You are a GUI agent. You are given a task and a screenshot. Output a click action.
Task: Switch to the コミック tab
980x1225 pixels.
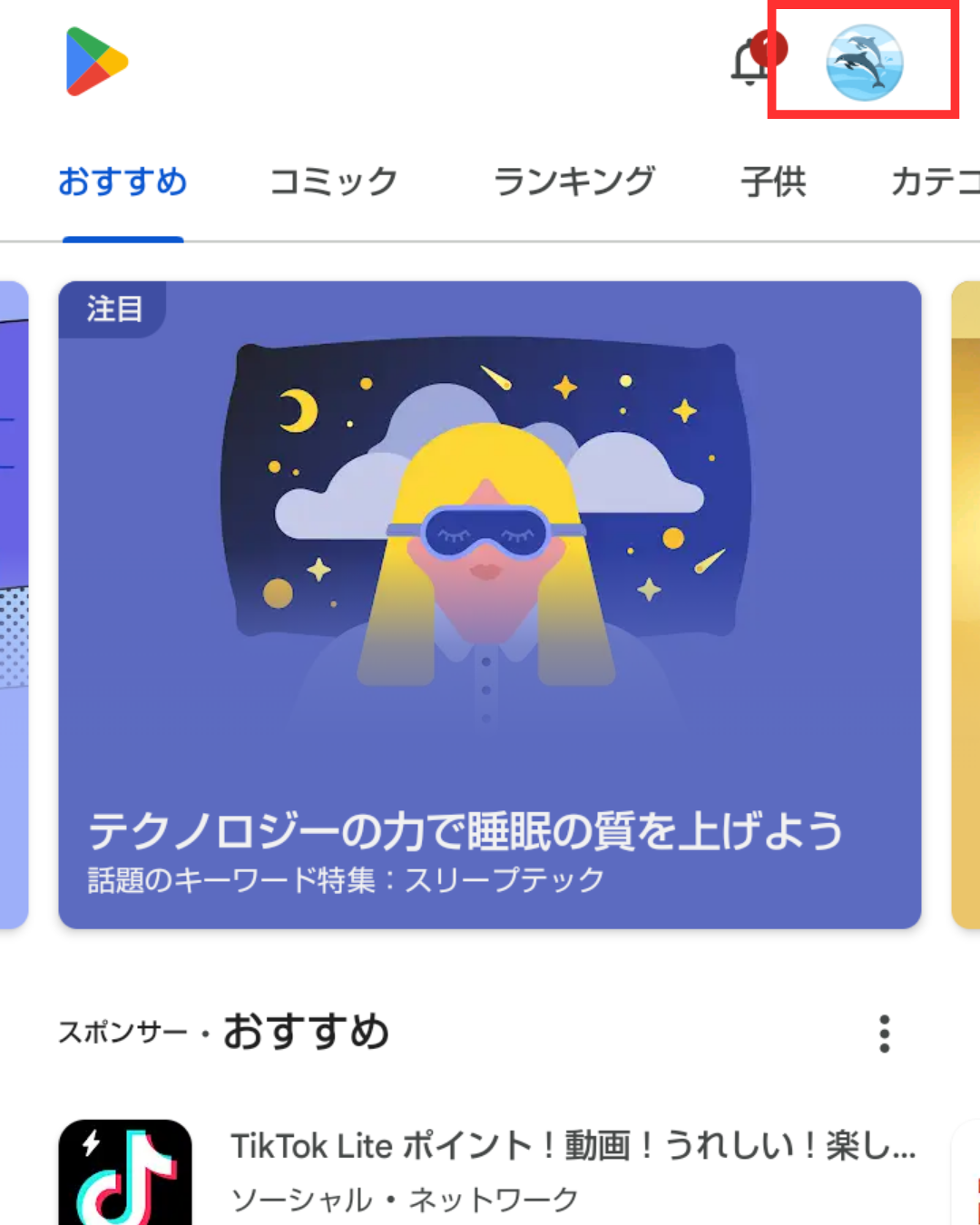[333, 181]
